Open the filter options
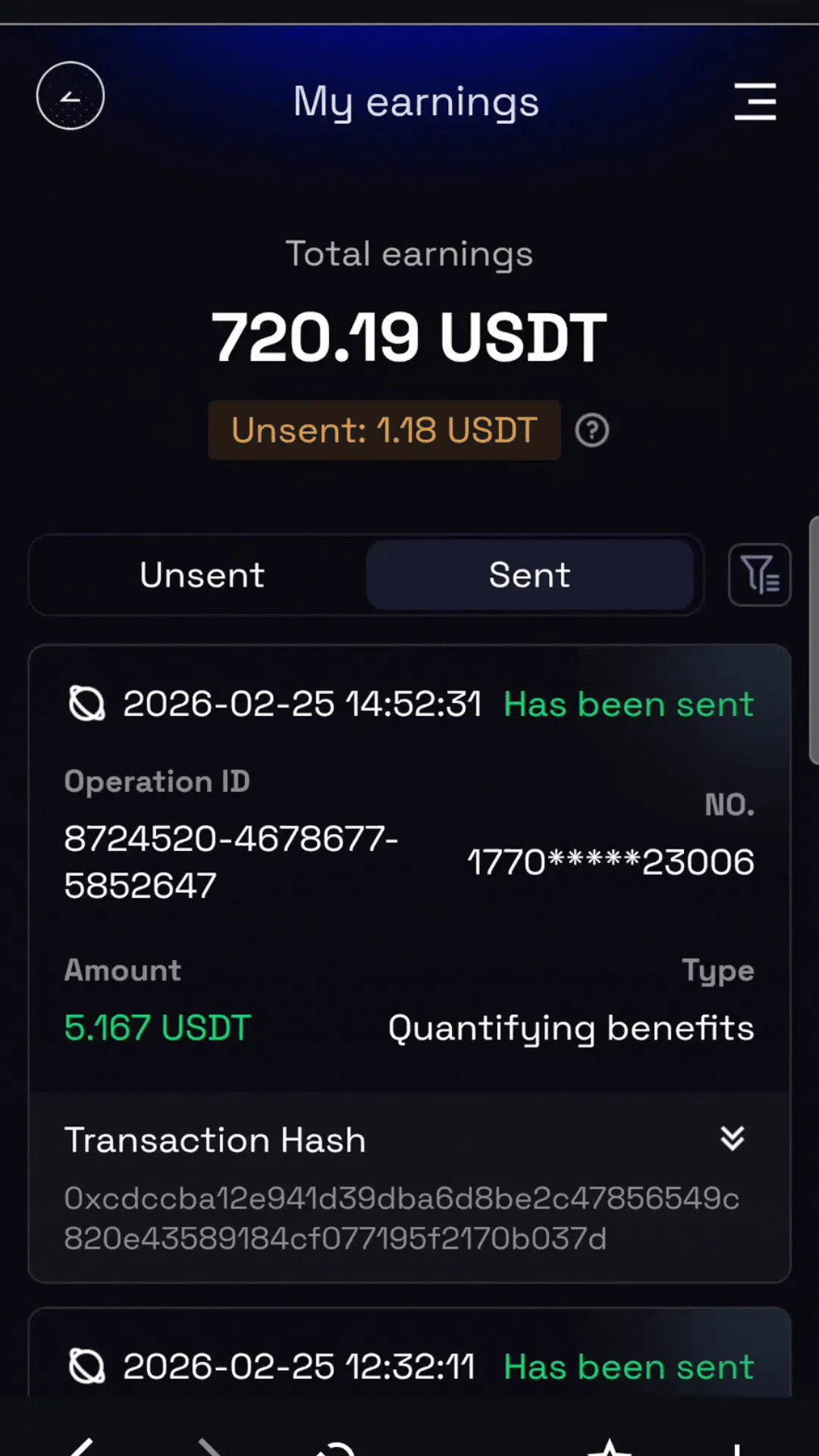The width and height of the screenshot is (819, 1456). (x=759, y=575)
